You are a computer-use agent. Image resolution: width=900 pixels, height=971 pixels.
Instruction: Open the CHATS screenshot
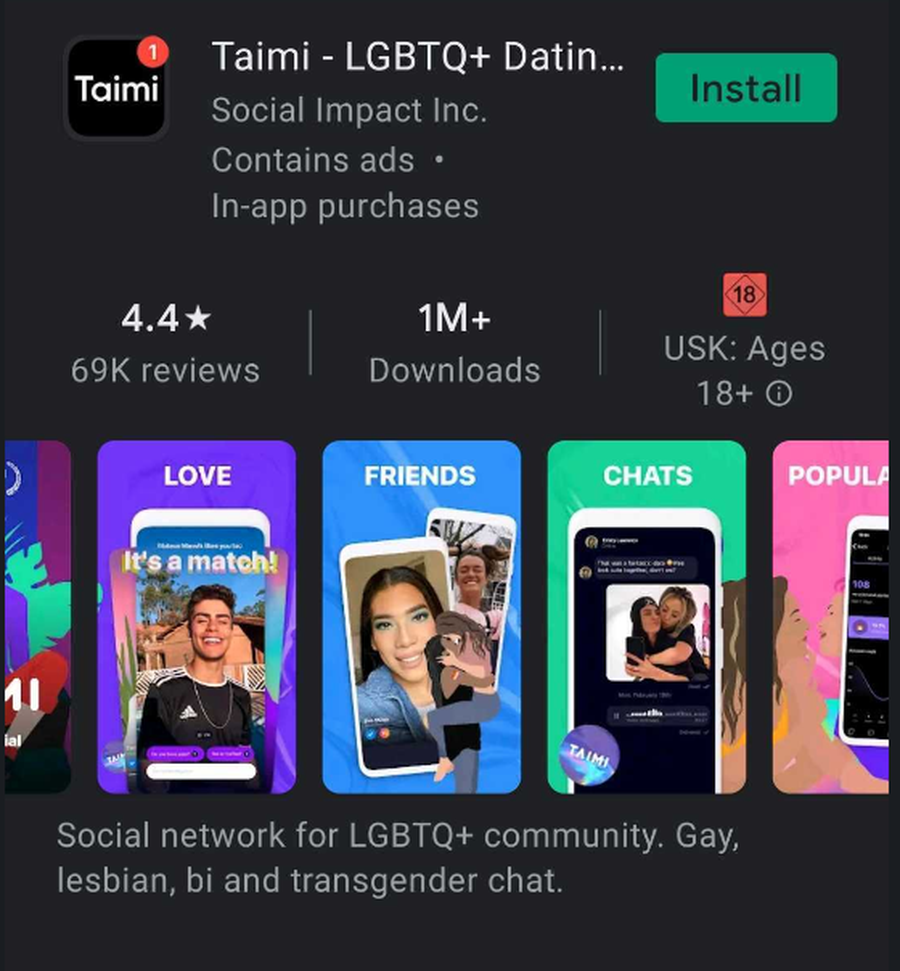(x=646, y=617)
